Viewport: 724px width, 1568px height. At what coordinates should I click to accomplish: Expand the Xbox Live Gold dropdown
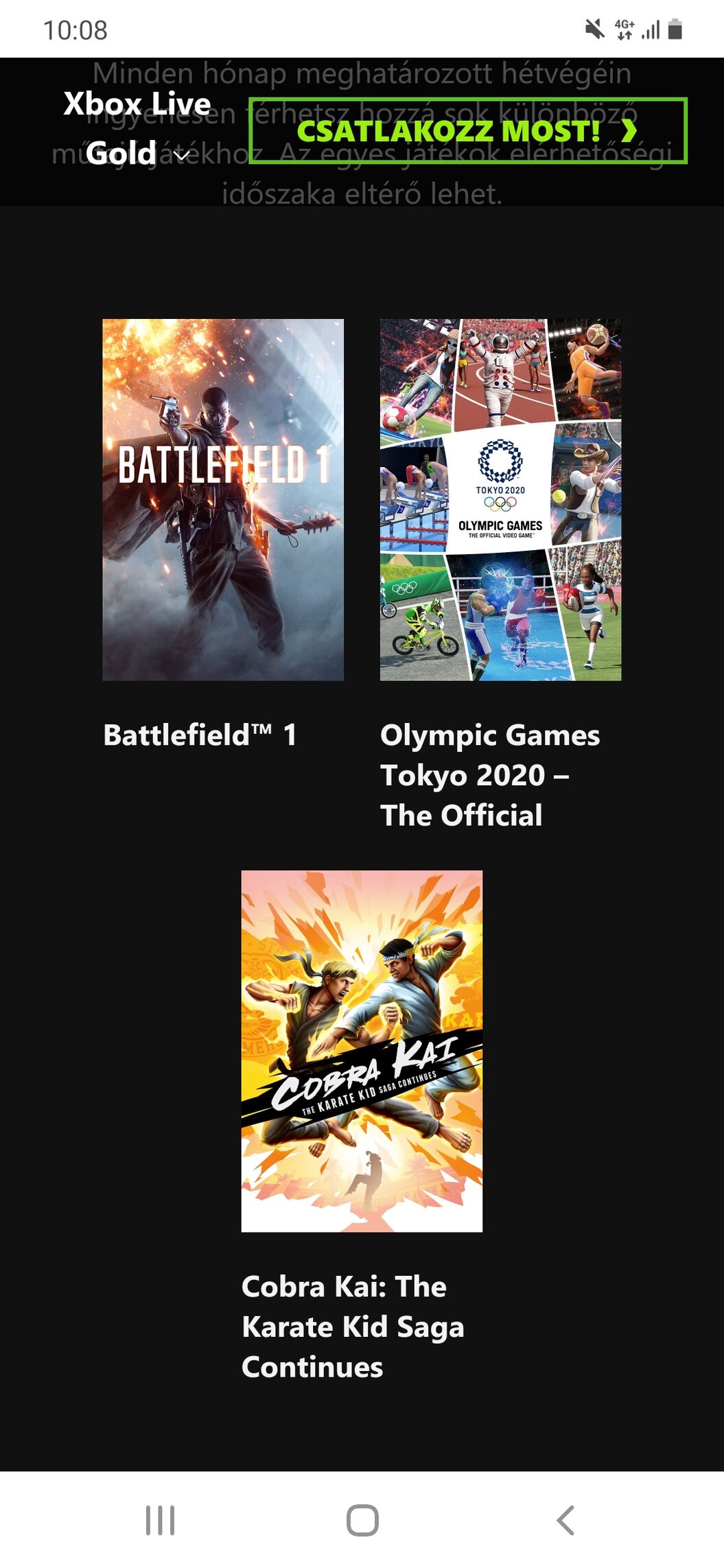click(137, 129)
